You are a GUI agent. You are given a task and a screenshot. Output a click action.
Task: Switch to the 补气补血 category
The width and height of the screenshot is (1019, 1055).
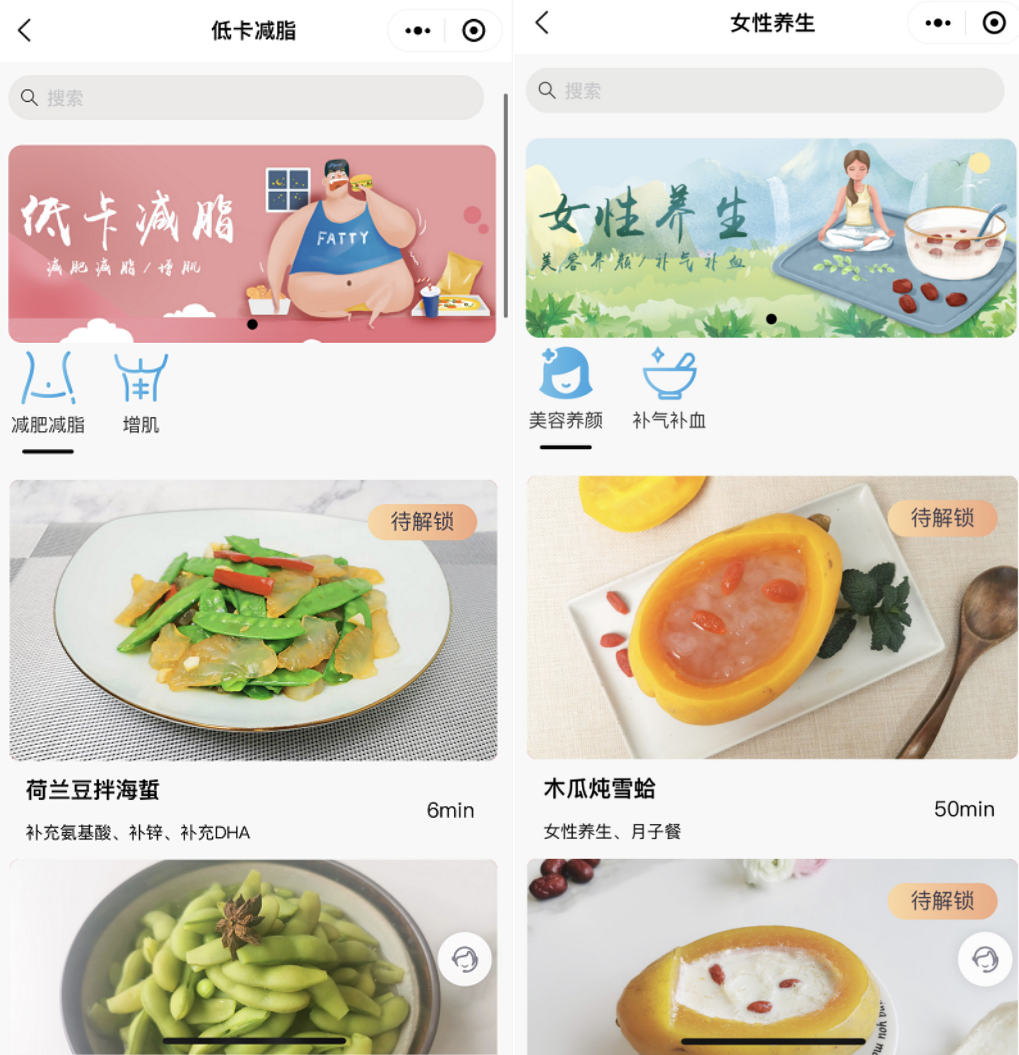(x=669, y=390)
